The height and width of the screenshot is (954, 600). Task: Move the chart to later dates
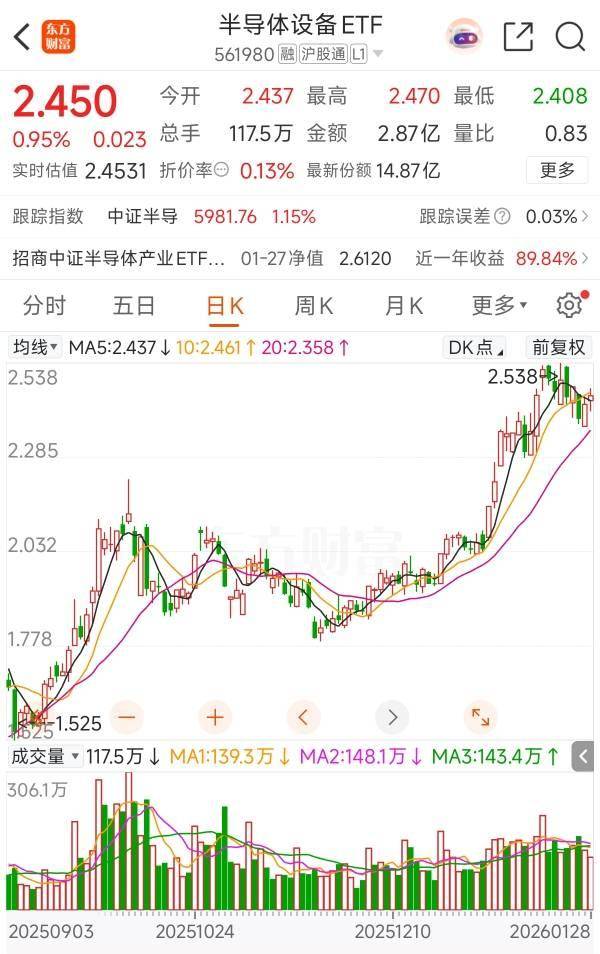tap(392, 716)
